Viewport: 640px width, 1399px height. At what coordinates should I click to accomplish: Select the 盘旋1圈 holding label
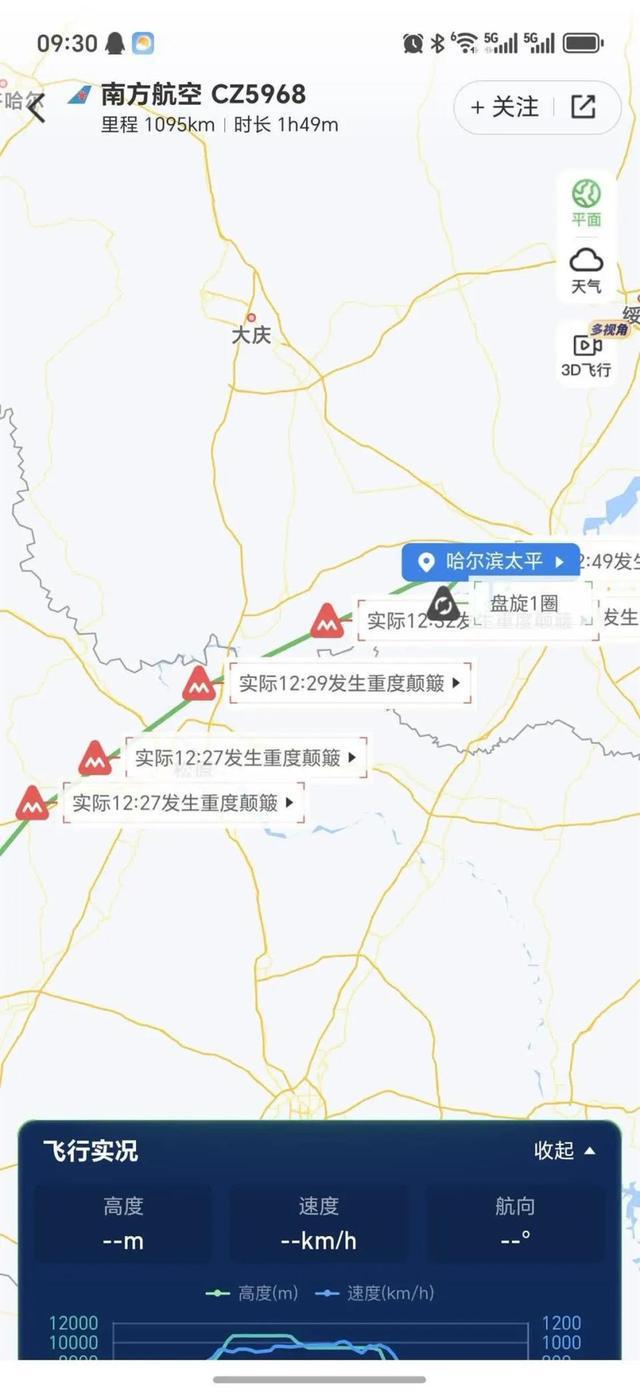524,603
